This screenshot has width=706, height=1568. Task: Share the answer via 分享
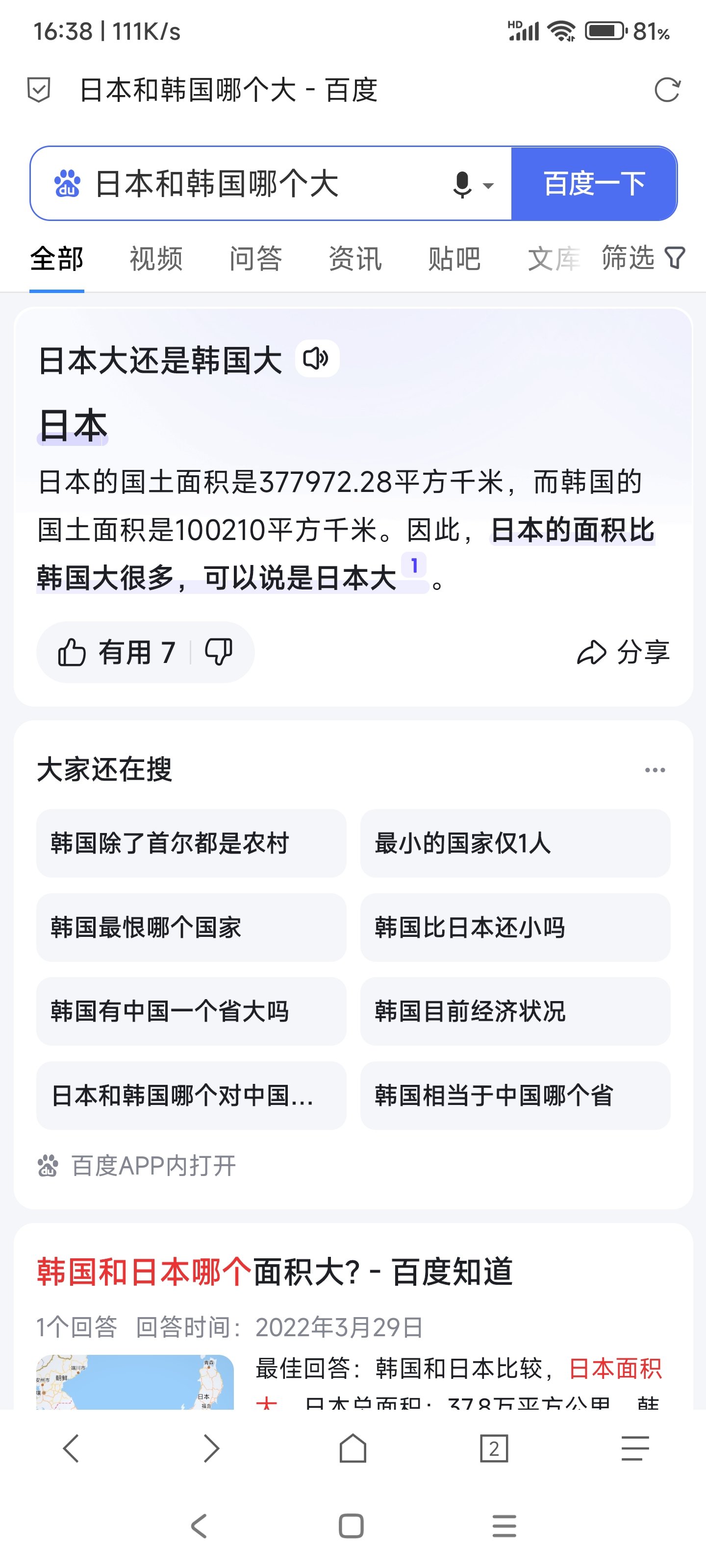click(623, 653)
